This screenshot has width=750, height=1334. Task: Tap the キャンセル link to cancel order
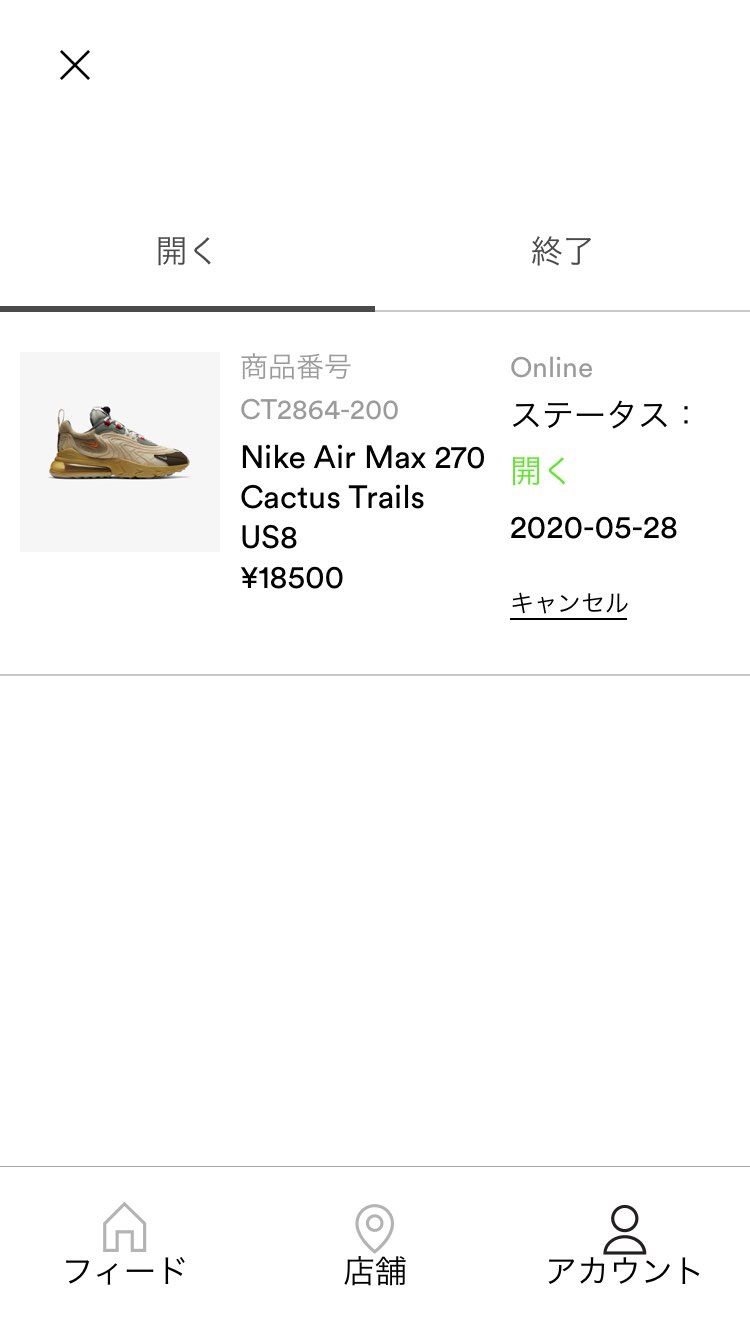point(568,604)
